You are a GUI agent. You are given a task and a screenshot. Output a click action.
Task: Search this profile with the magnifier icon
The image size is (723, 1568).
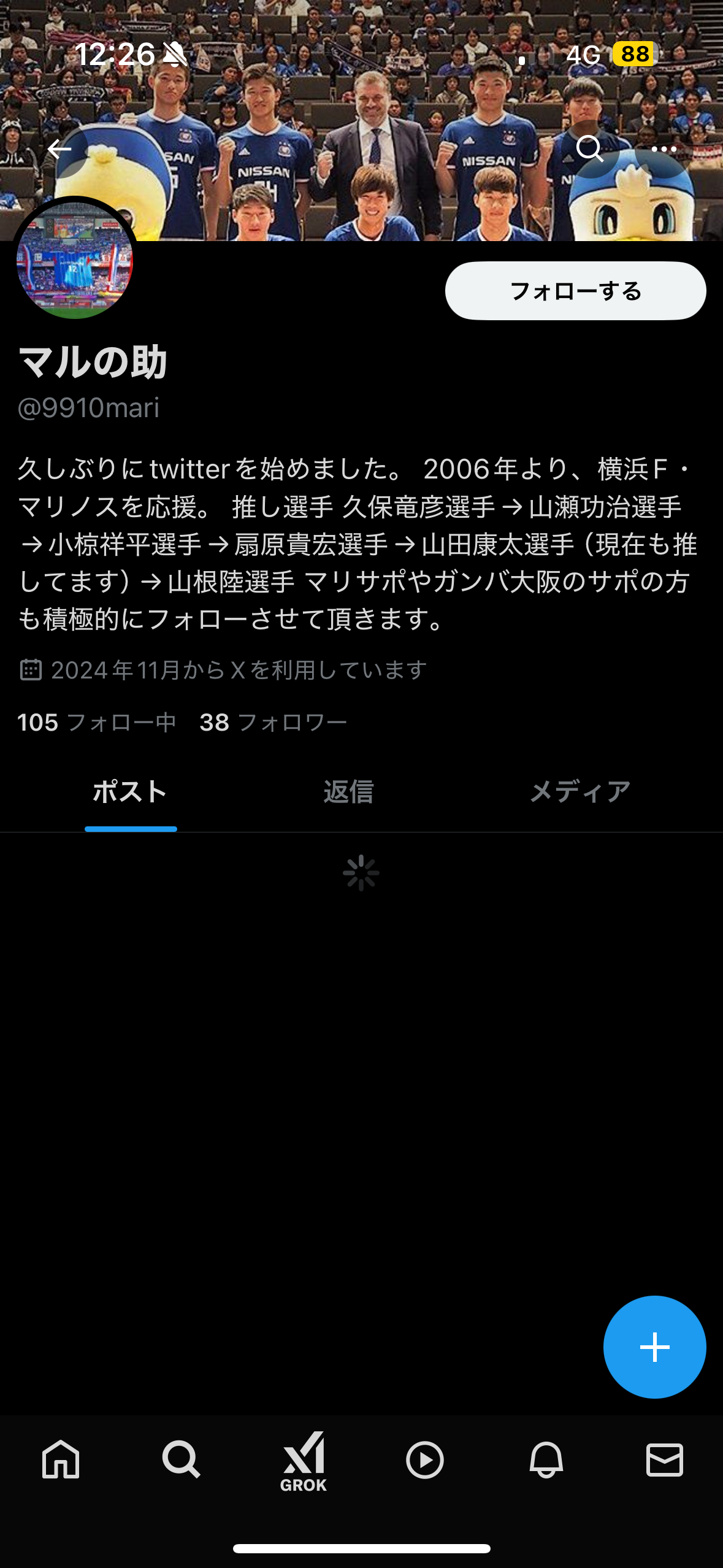[590, 148]
